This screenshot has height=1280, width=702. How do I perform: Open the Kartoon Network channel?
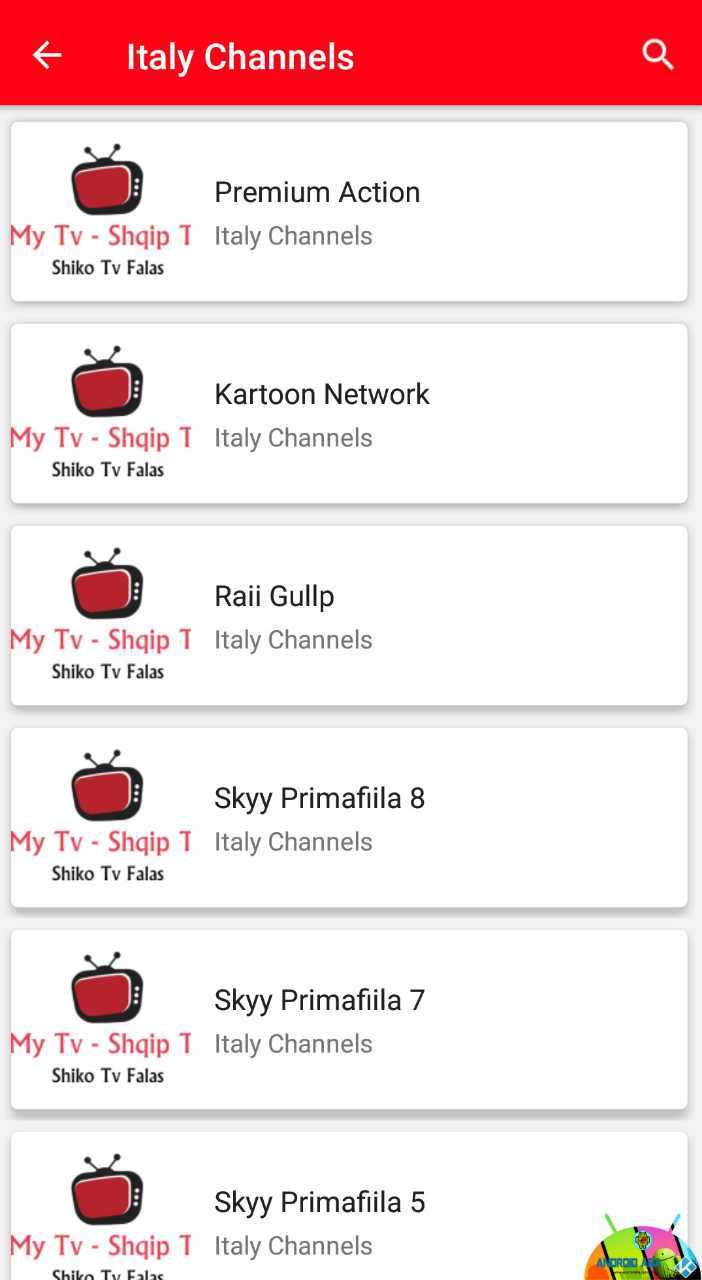pos(349,414)
